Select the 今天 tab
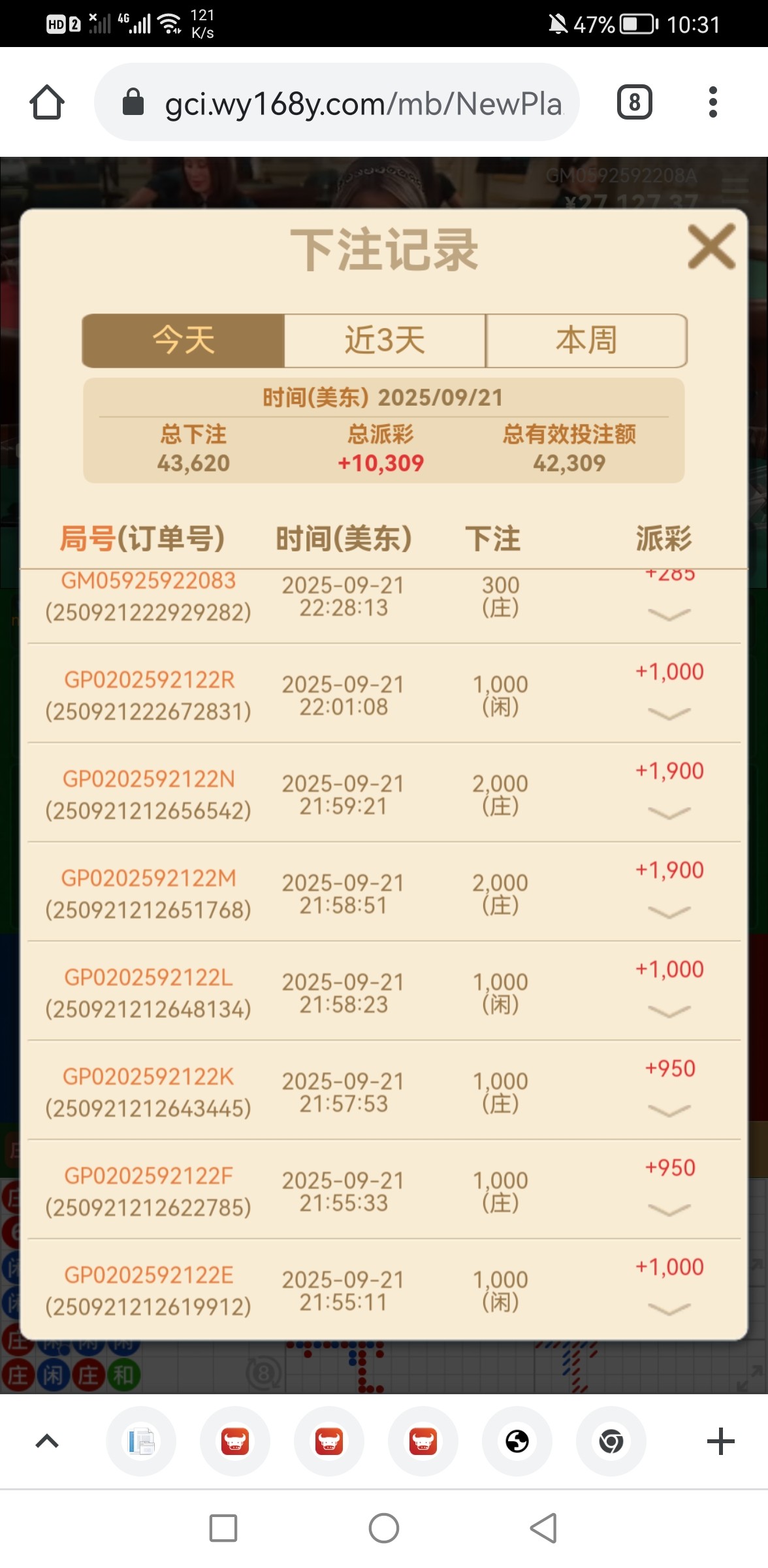This screenshot has height=1568, width=768. 184,340
